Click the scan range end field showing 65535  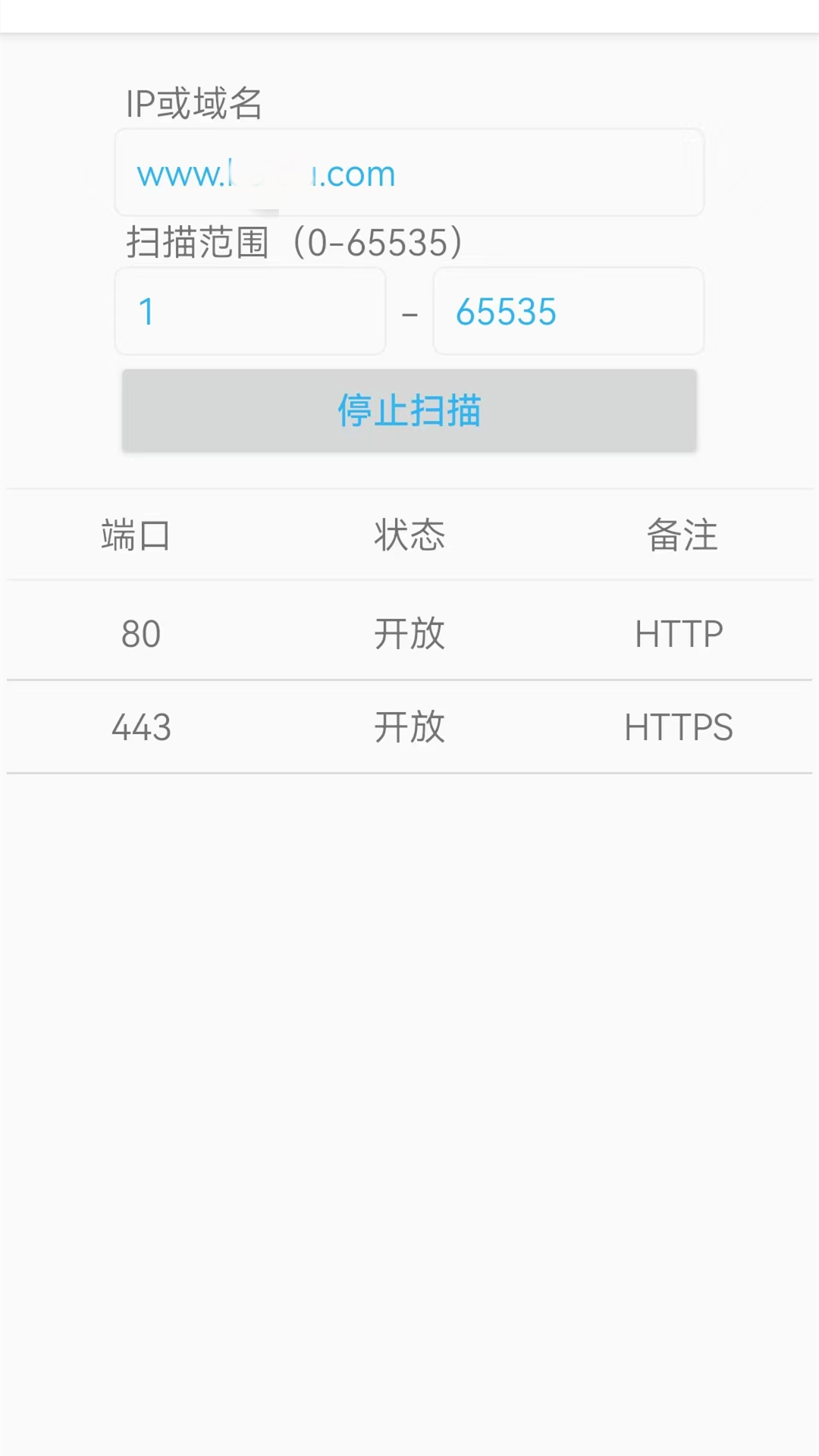[568, 312]
